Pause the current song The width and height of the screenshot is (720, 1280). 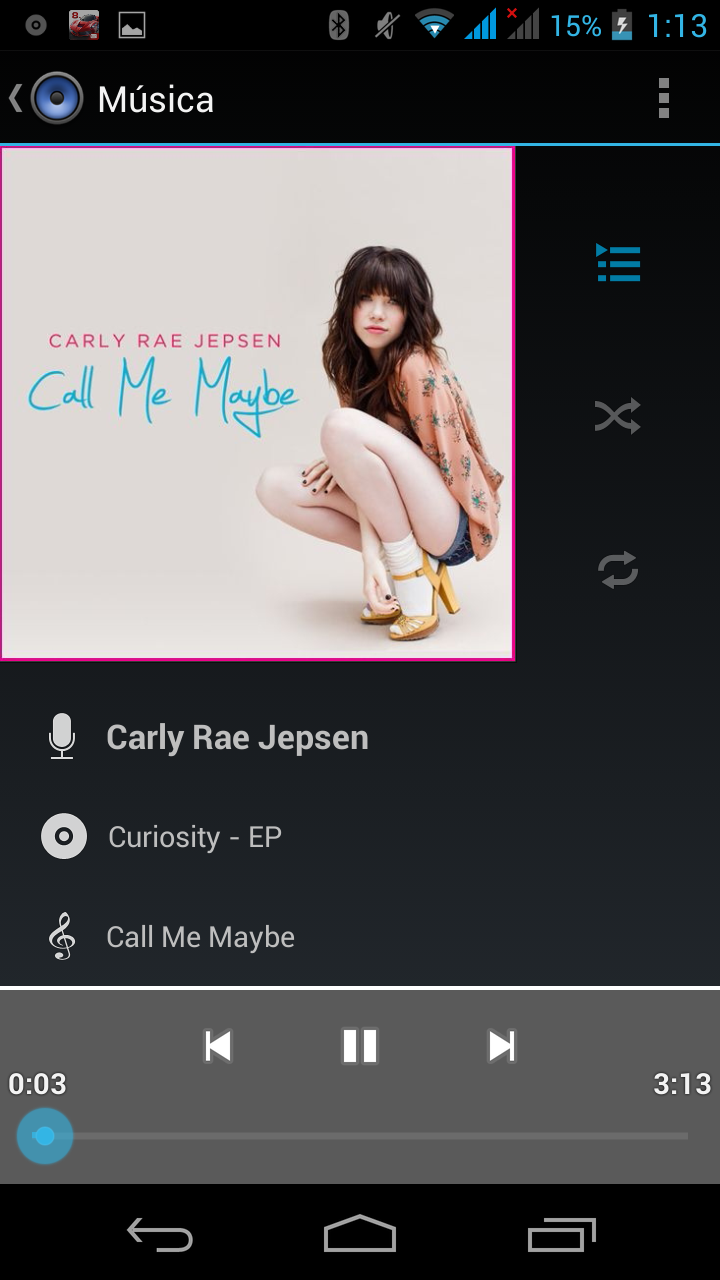(360, 1046)
